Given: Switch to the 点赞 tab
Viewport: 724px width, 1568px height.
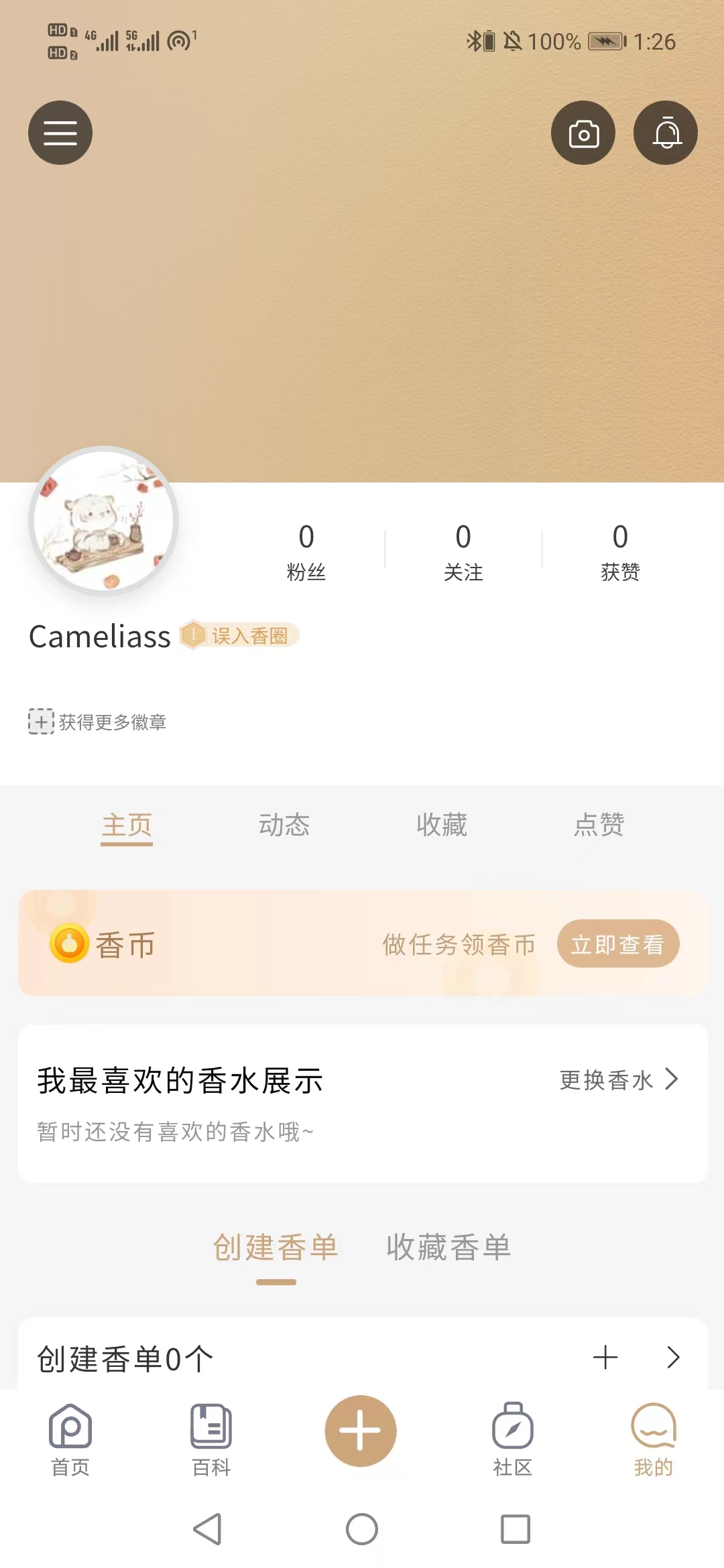Looking at the screenshot, I should [x=599, y=825].
